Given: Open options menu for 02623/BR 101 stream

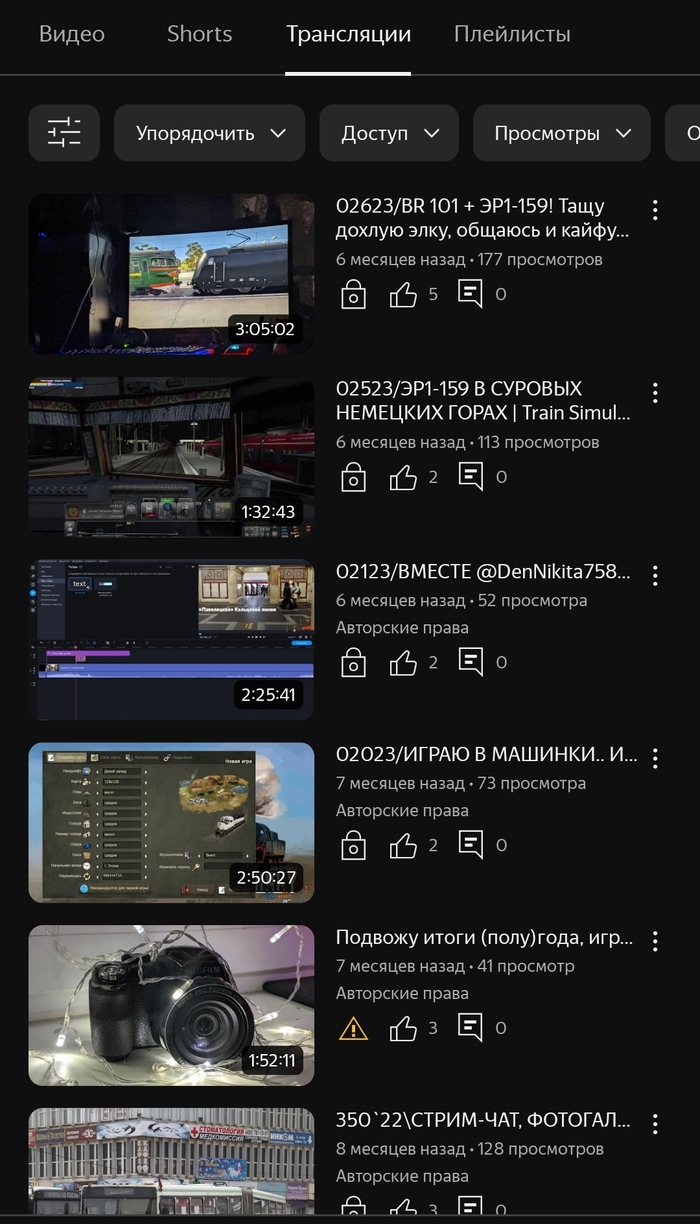Looking at the screenshot, I should (655, 210).
